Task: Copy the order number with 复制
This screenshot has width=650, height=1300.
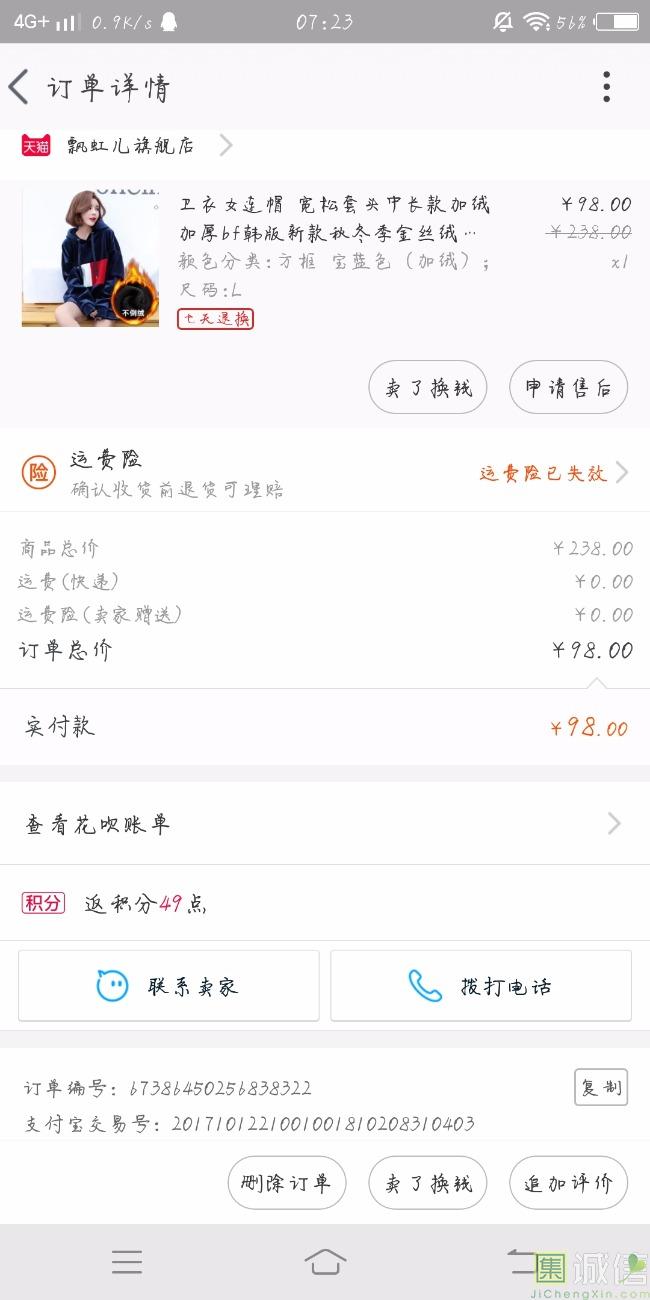Action: pyautogui.click(x=601, y=1087)
